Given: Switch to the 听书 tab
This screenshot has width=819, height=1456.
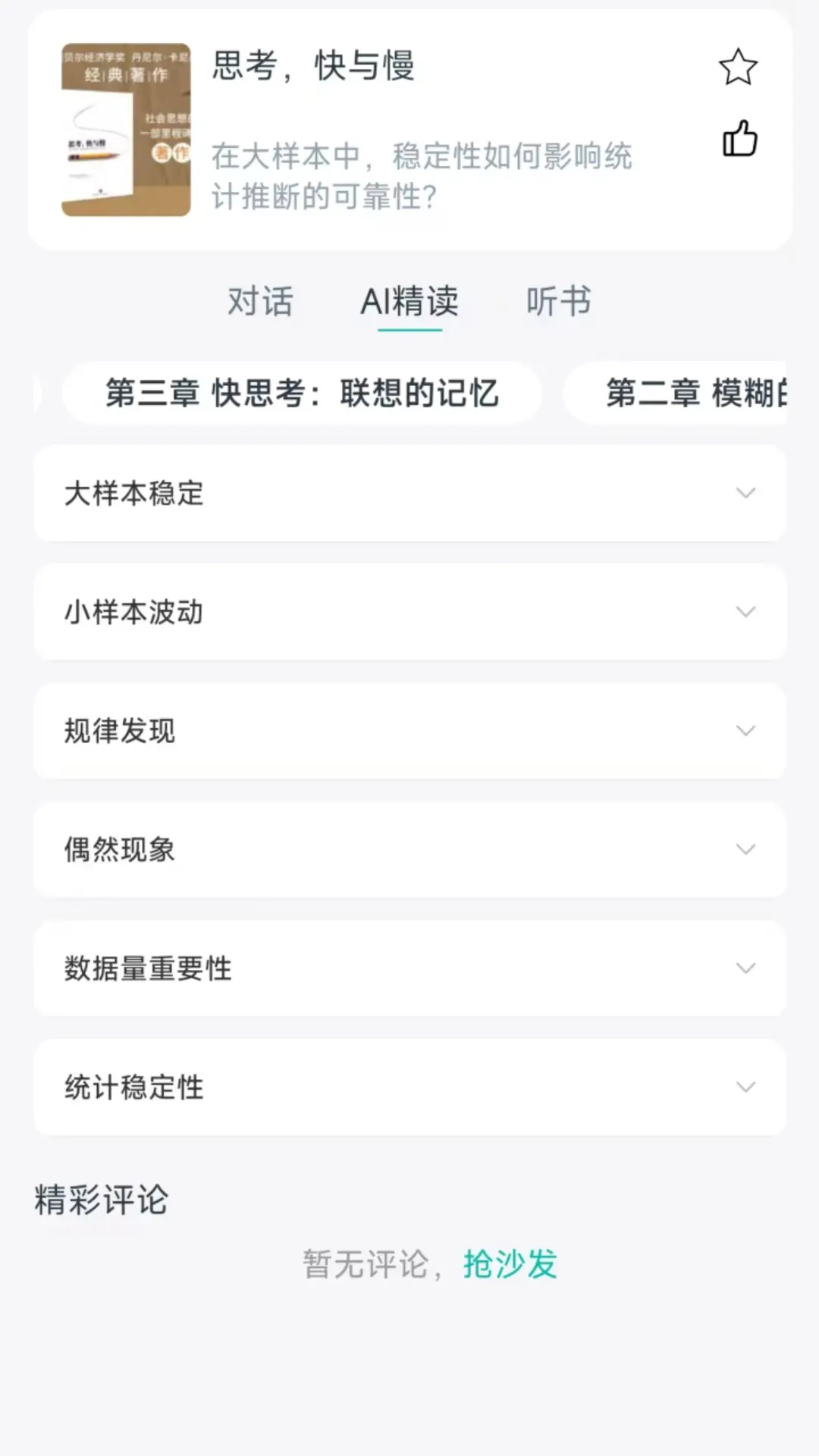Looking at the screenshot, I should [x=557, y=302].
